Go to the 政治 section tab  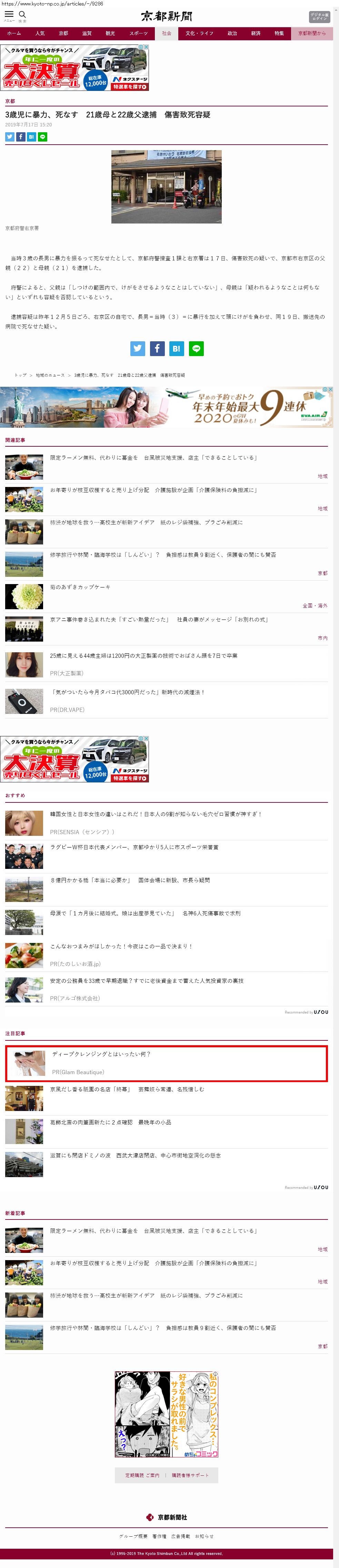[232, 33]
